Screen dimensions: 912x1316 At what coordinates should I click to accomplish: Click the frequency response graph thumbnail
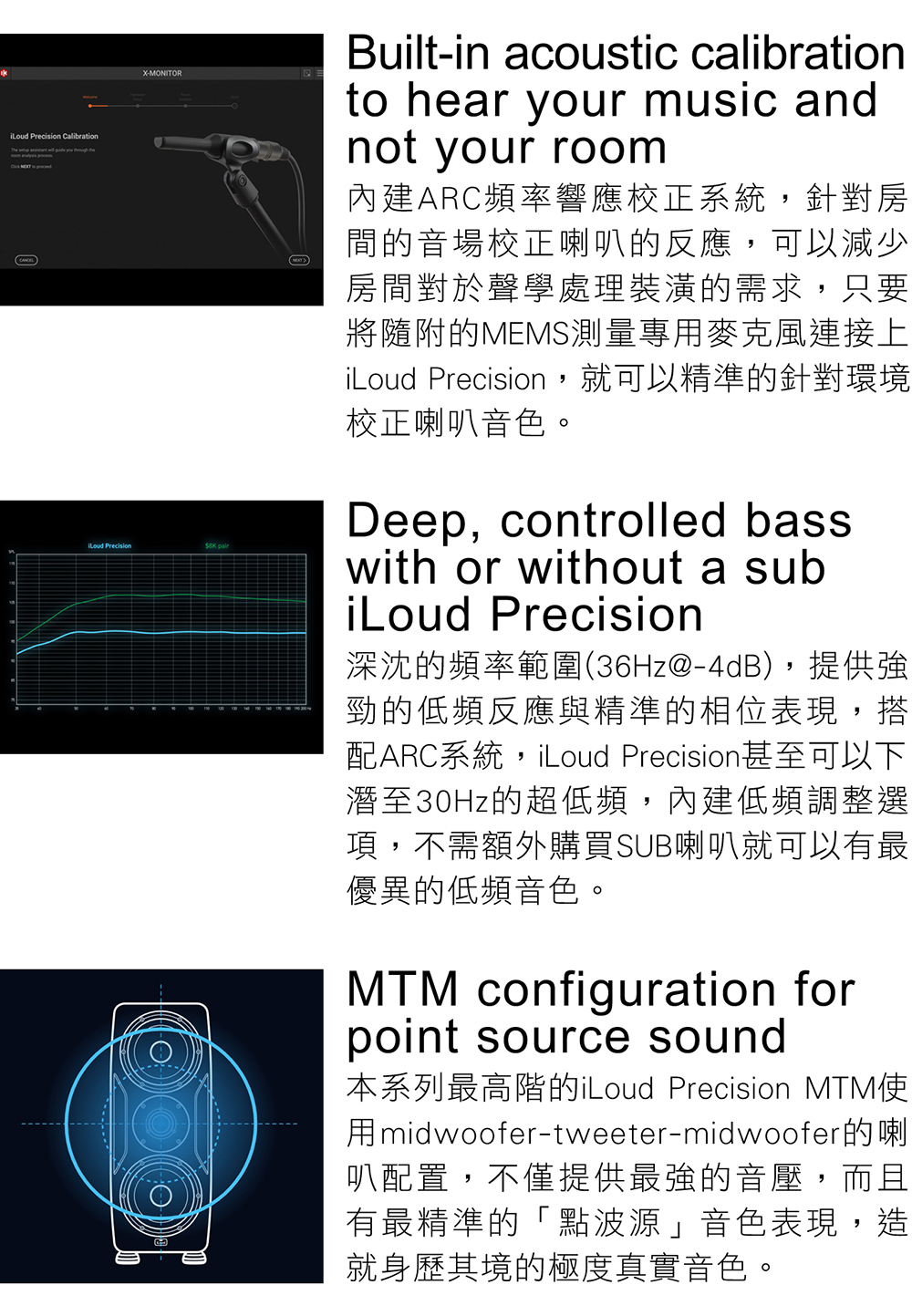pyautogui.click(x=164, y=629)
